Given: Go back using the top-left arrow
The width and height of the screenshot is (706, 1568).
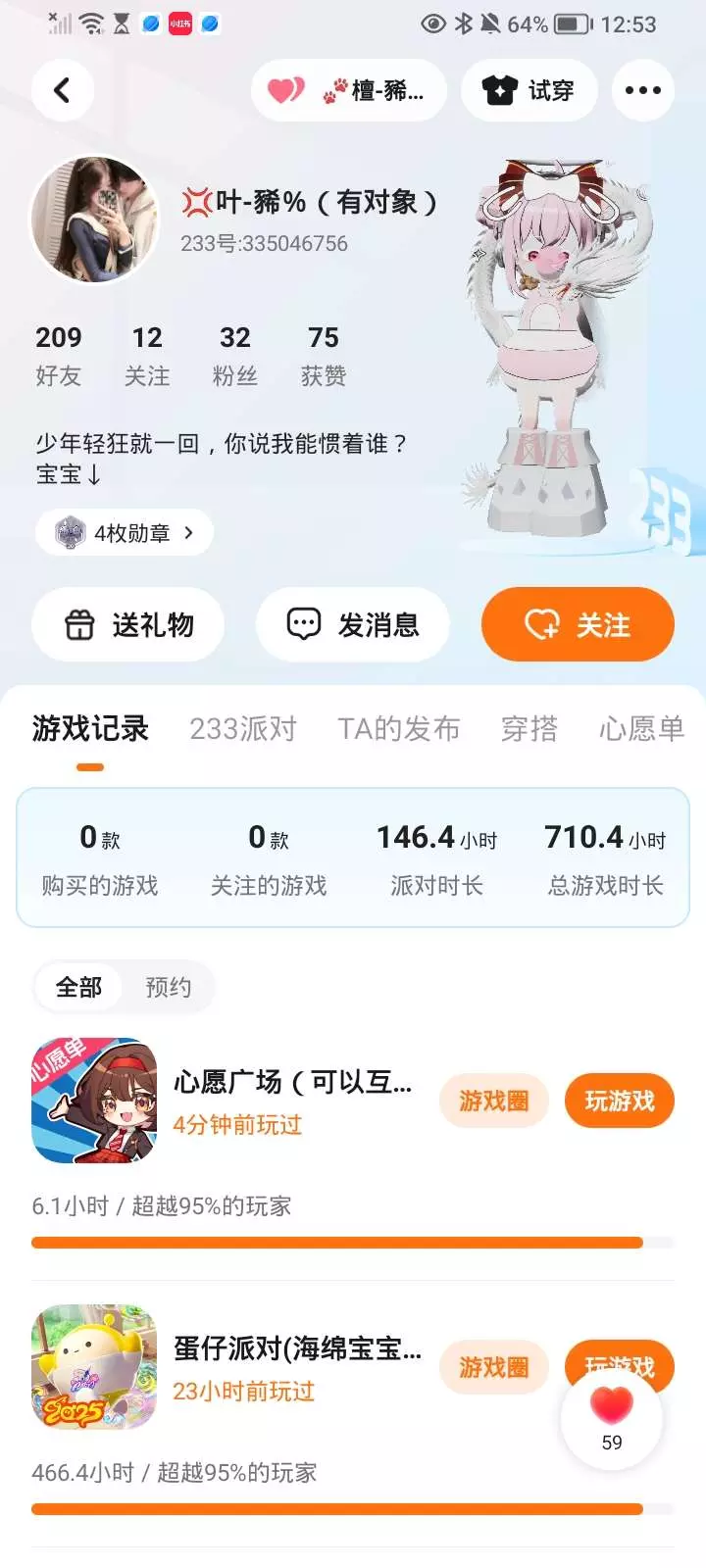Looking at the screenshot, I should (62, 90).
